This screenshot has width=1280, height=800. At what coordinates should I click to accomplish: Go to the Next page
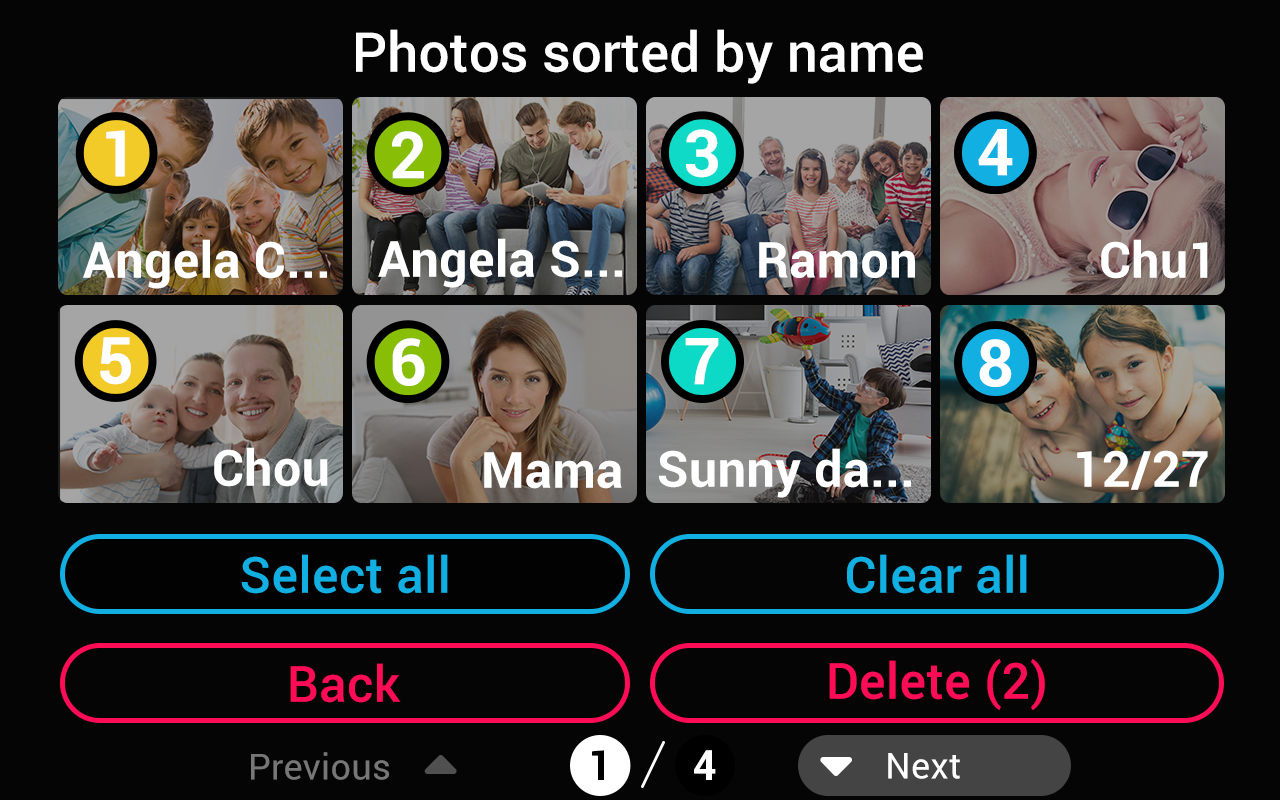coord(933,767)
